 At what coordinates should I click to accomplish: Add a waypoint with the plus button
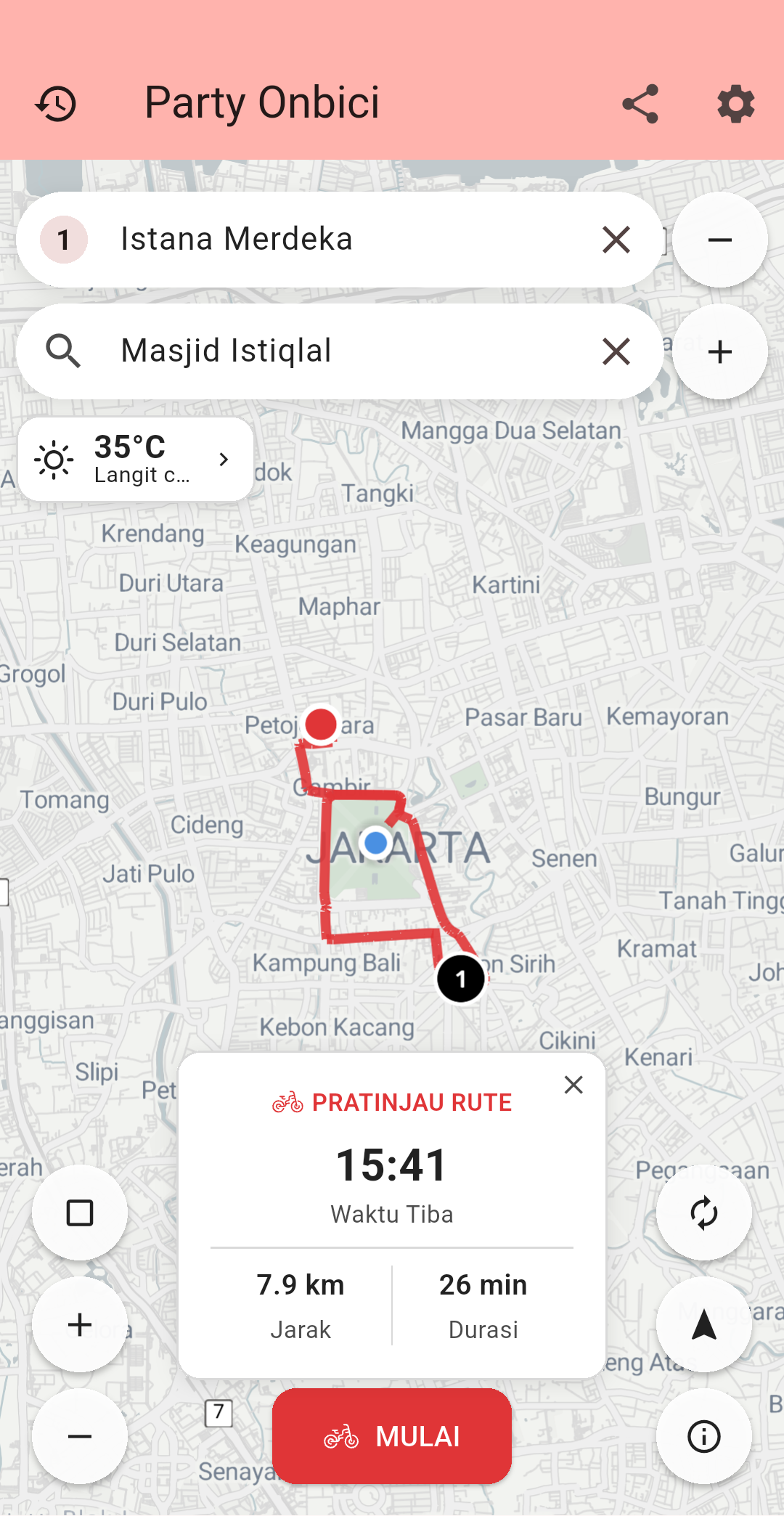[x=719, y=351]
